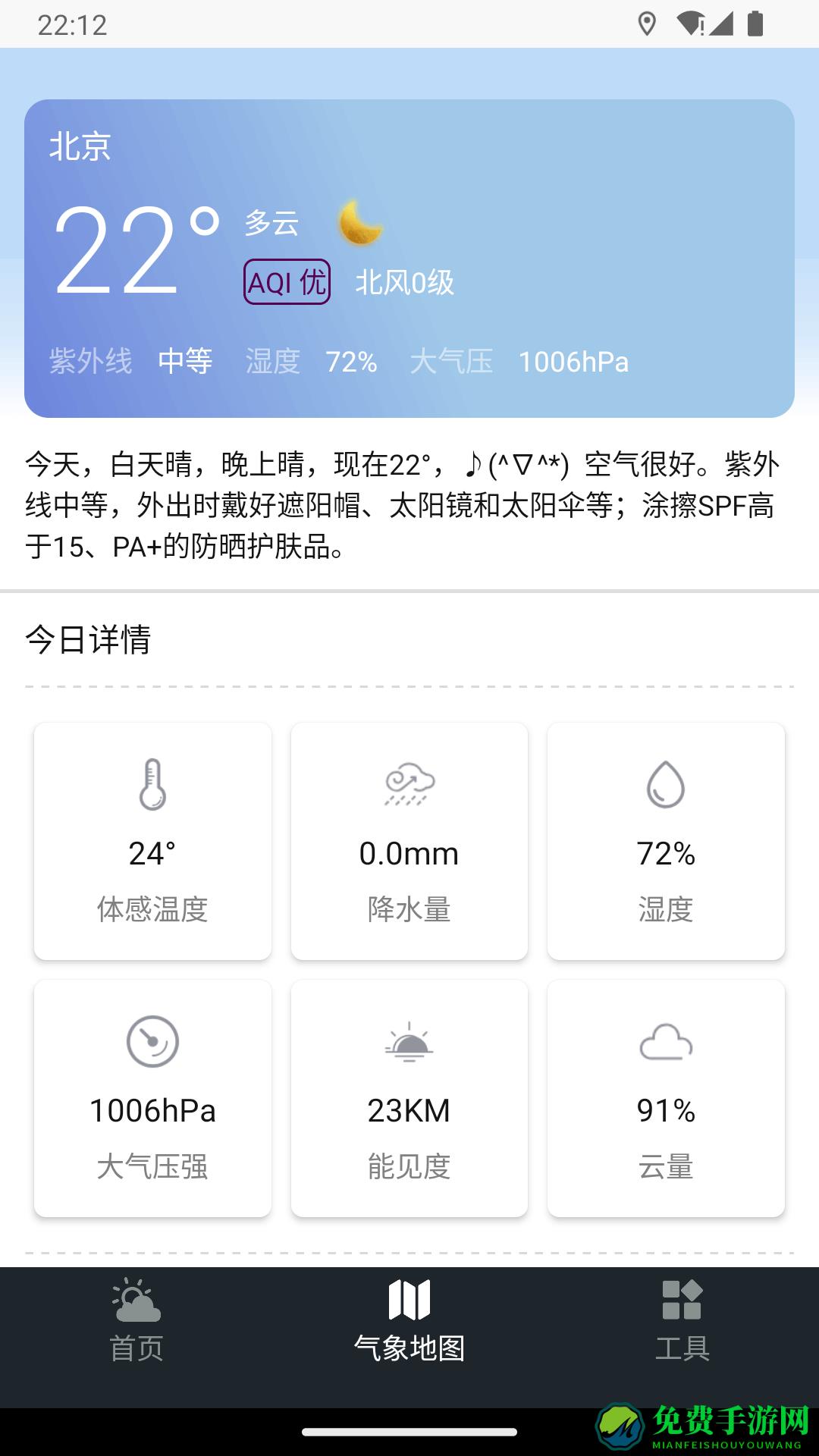Switch to the 工具 tab
This screenshot has height=1456, width=819.
(x=683, y=1323)
